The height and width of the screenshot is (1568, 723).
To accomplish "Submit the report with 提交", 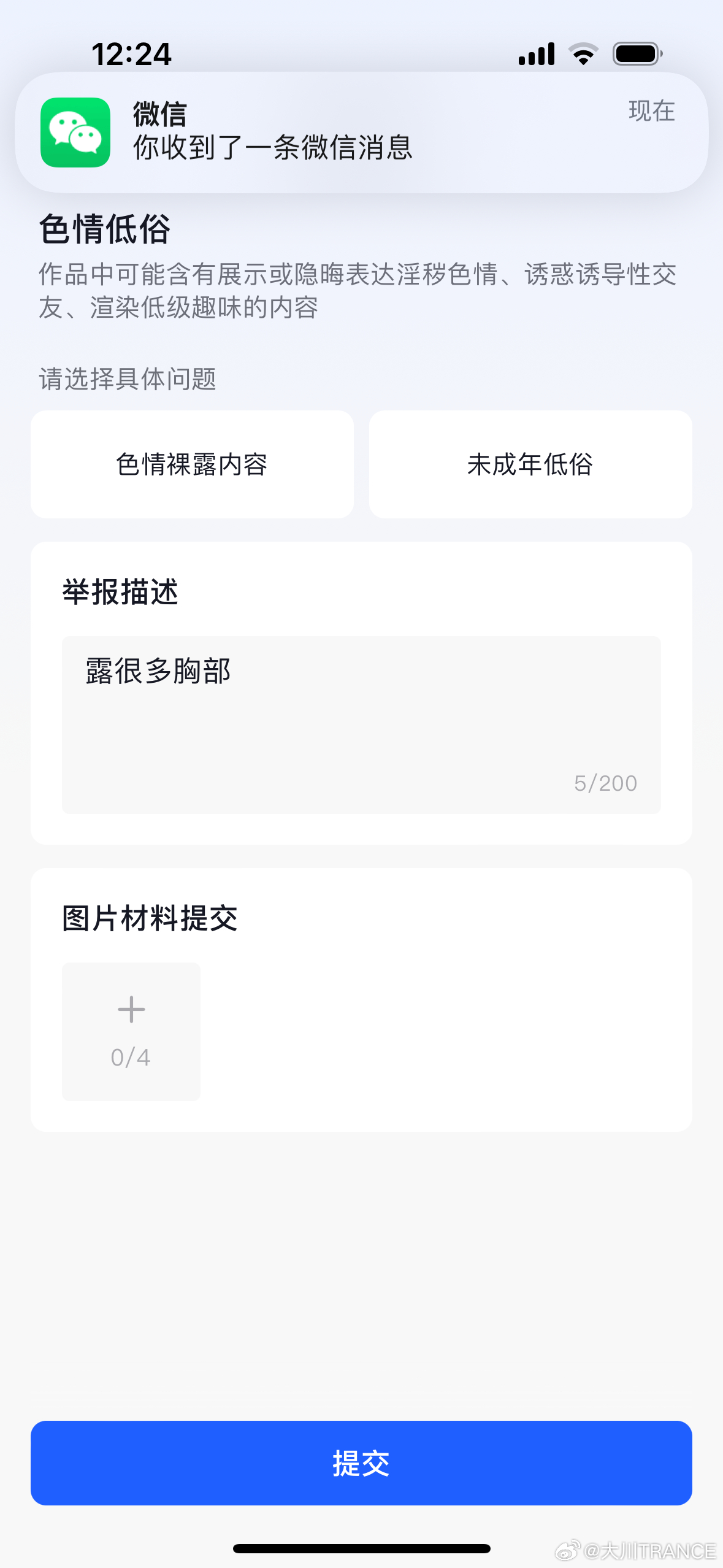I will tap(361, 1463).
